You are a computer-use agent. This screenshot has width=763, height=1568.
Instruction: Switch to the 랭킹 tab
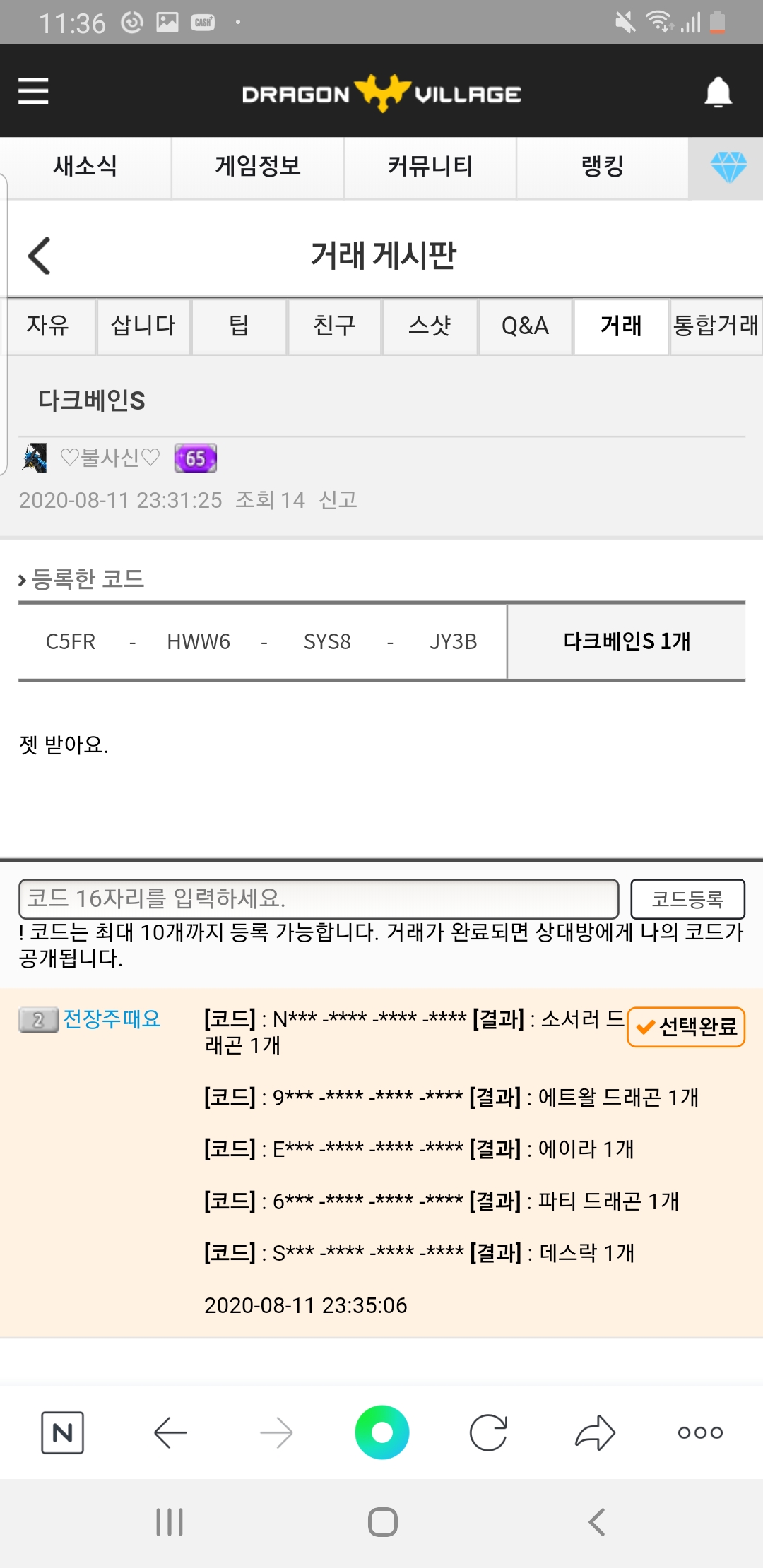click(602, 167)
